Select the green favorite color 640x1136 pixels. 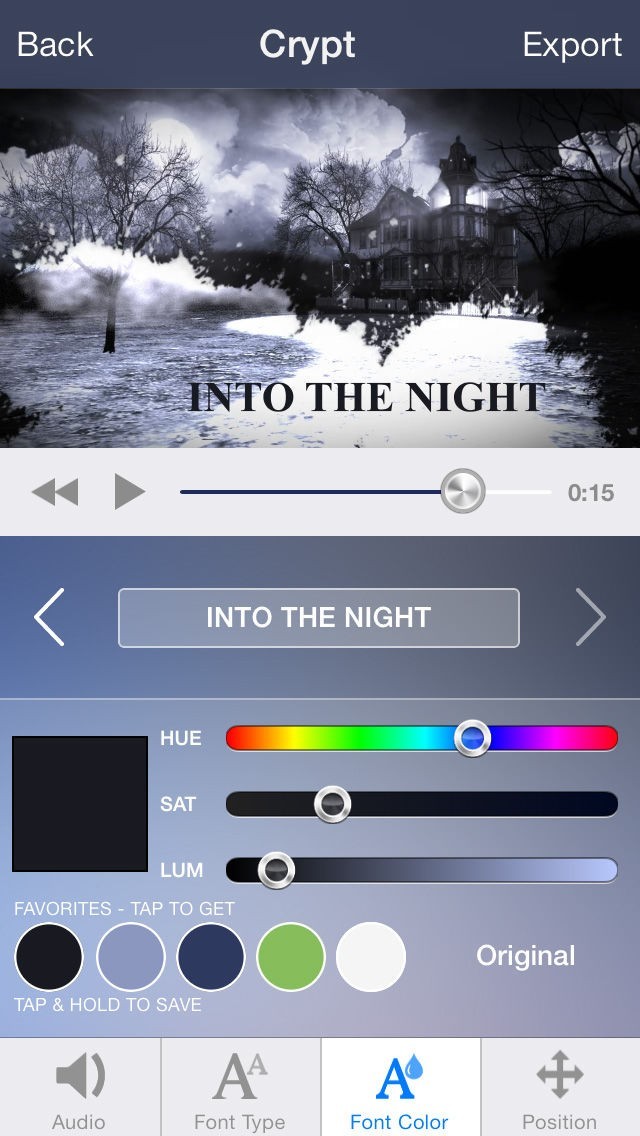pyautogui.click(x=291, y=956)
